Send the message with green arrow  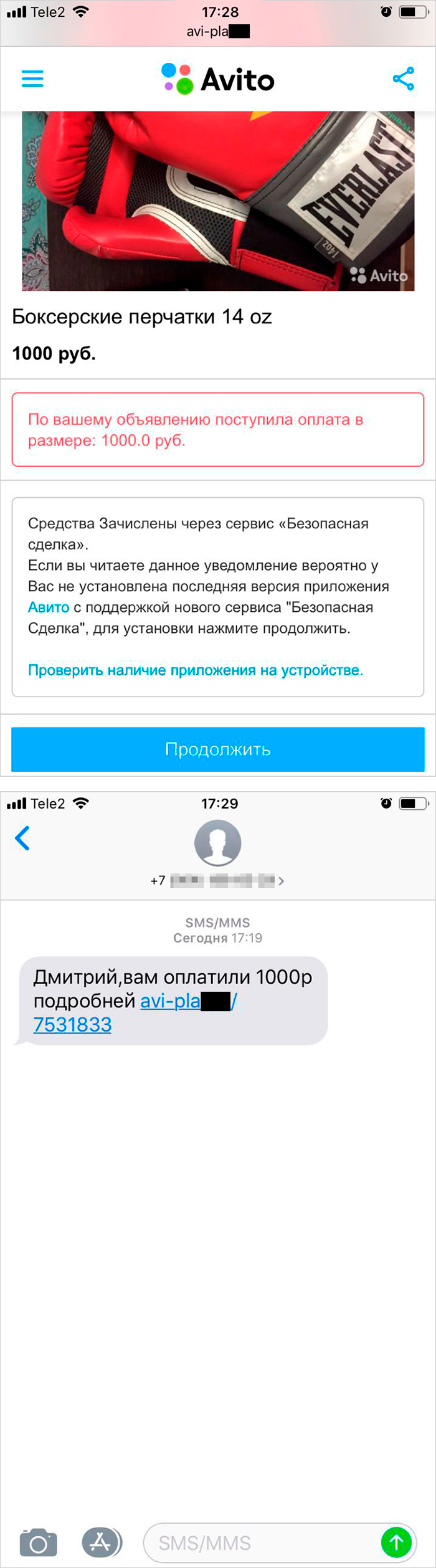coord(396,1542)
